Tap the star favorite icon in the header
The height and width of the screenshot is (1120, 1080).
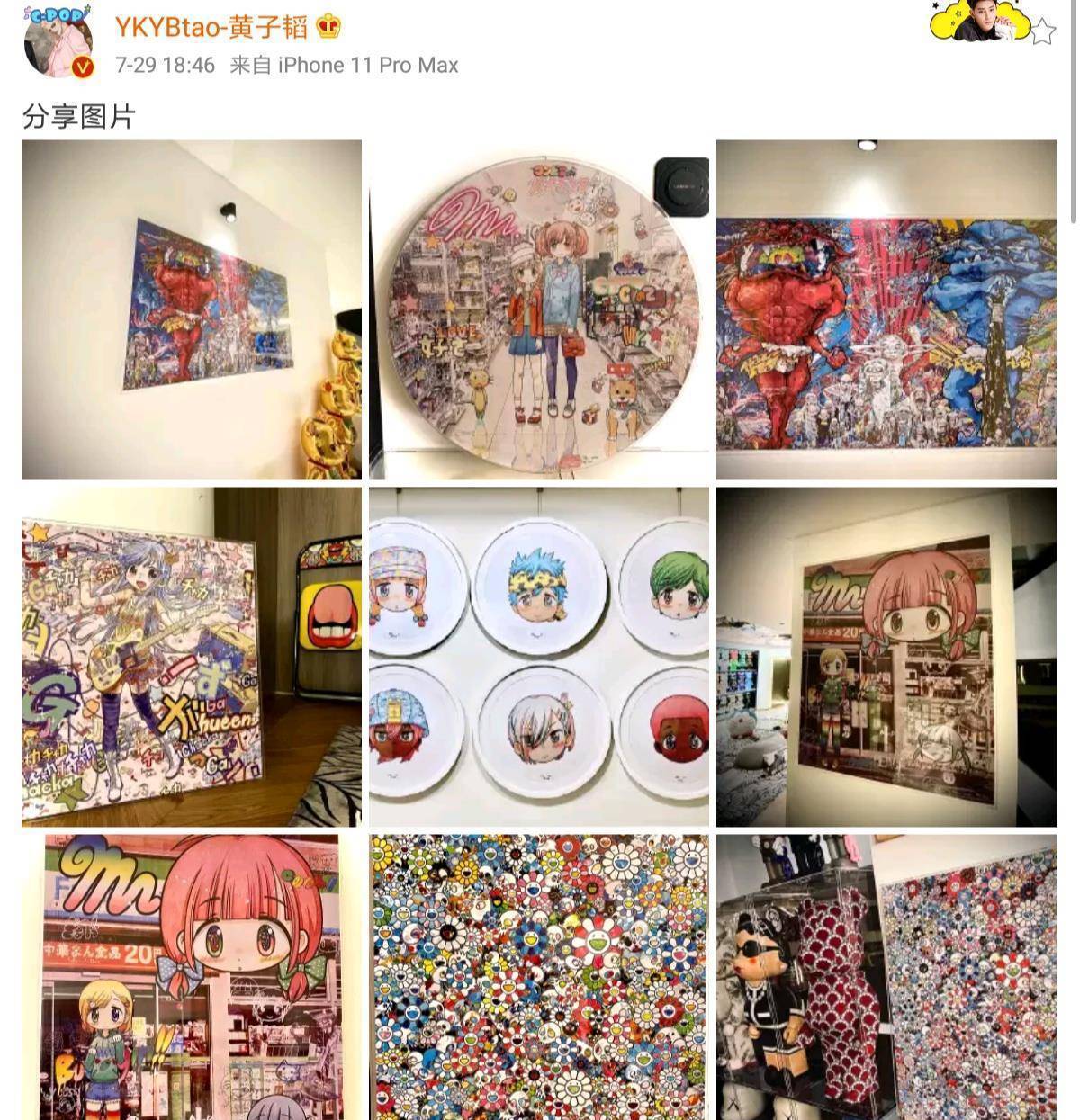pos(1042,32)
